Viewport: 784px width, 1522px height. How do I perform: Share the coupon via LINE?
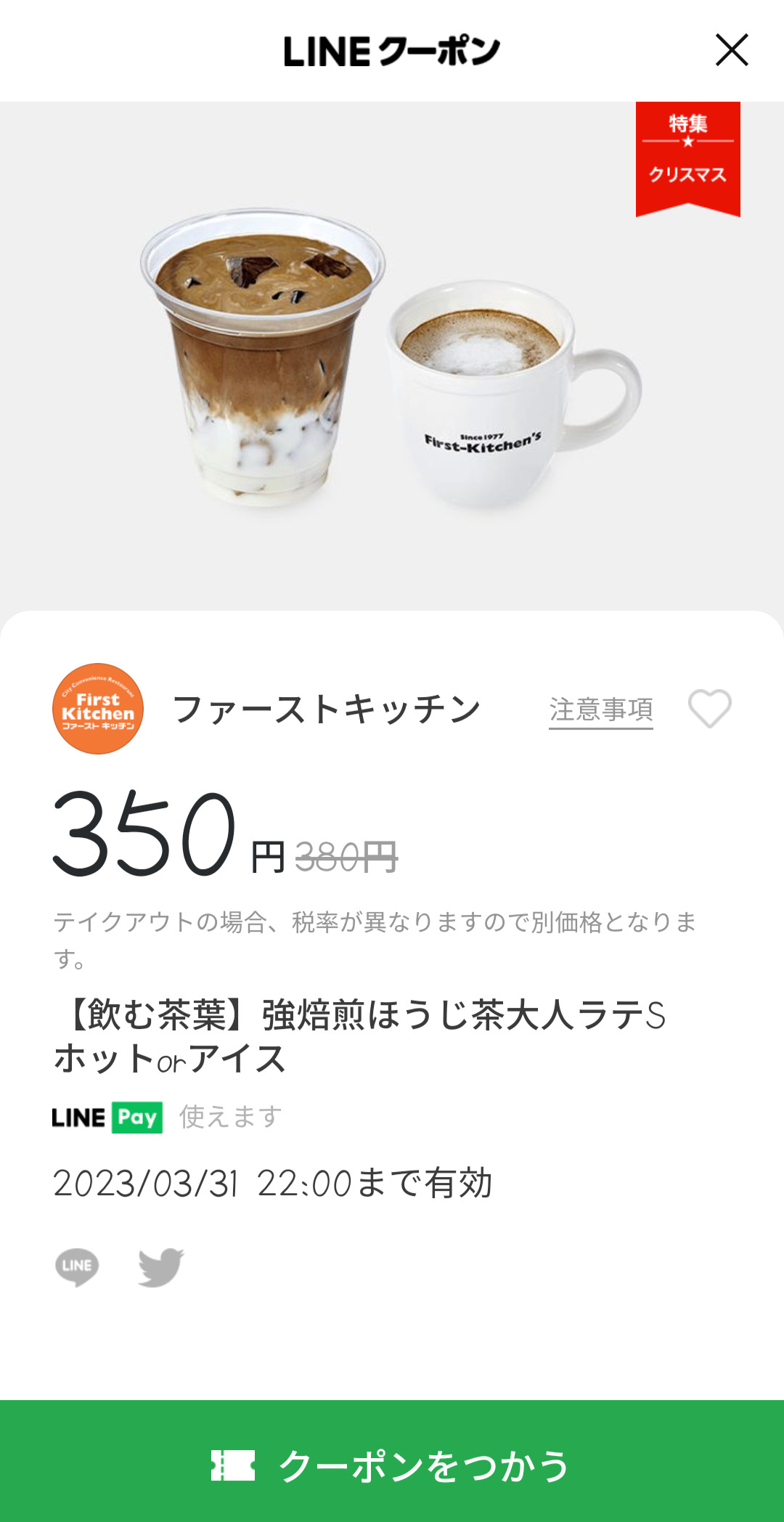tap(77, 1267)
